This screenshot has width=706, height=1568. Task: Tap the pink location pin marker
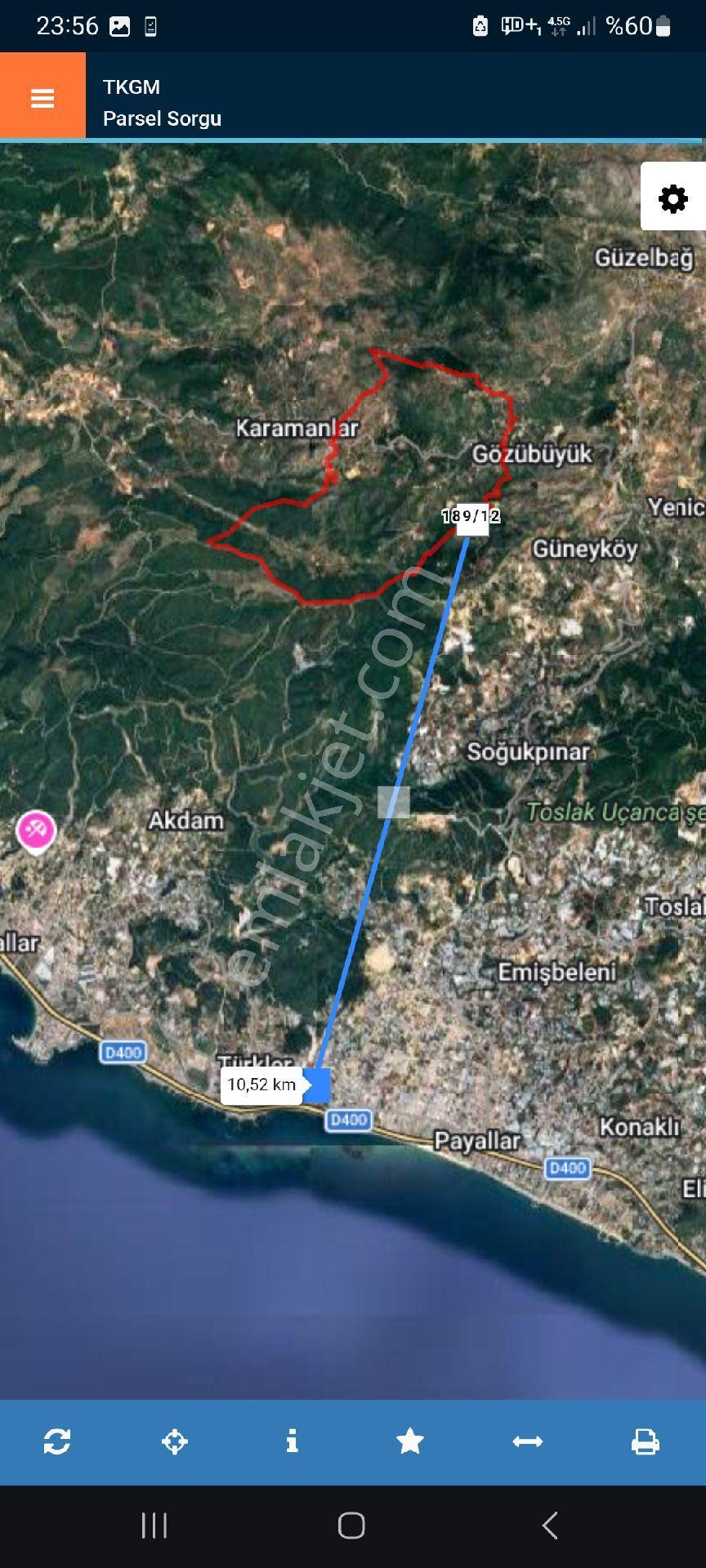tap(36, 831)
